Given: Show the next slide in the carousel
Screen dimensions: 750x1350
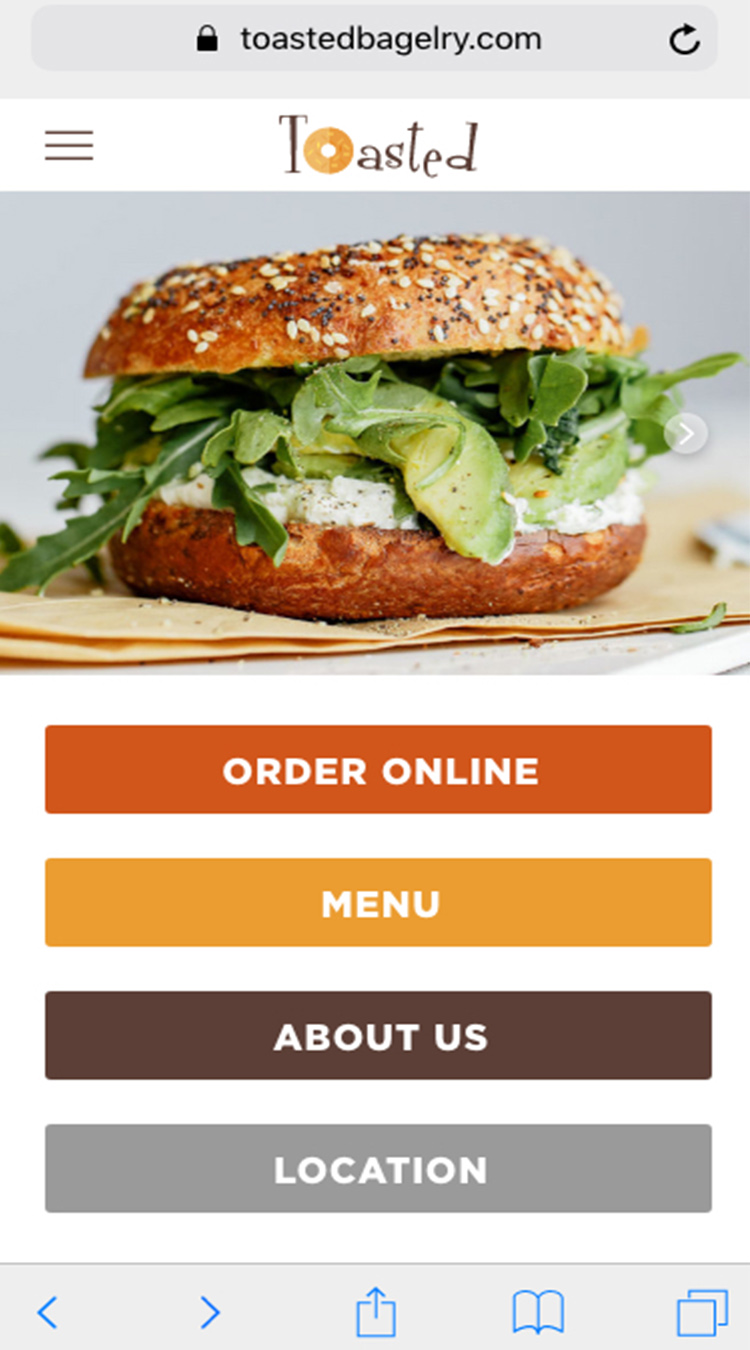Looking at the screenshot, I should click(x=686, y=433).
